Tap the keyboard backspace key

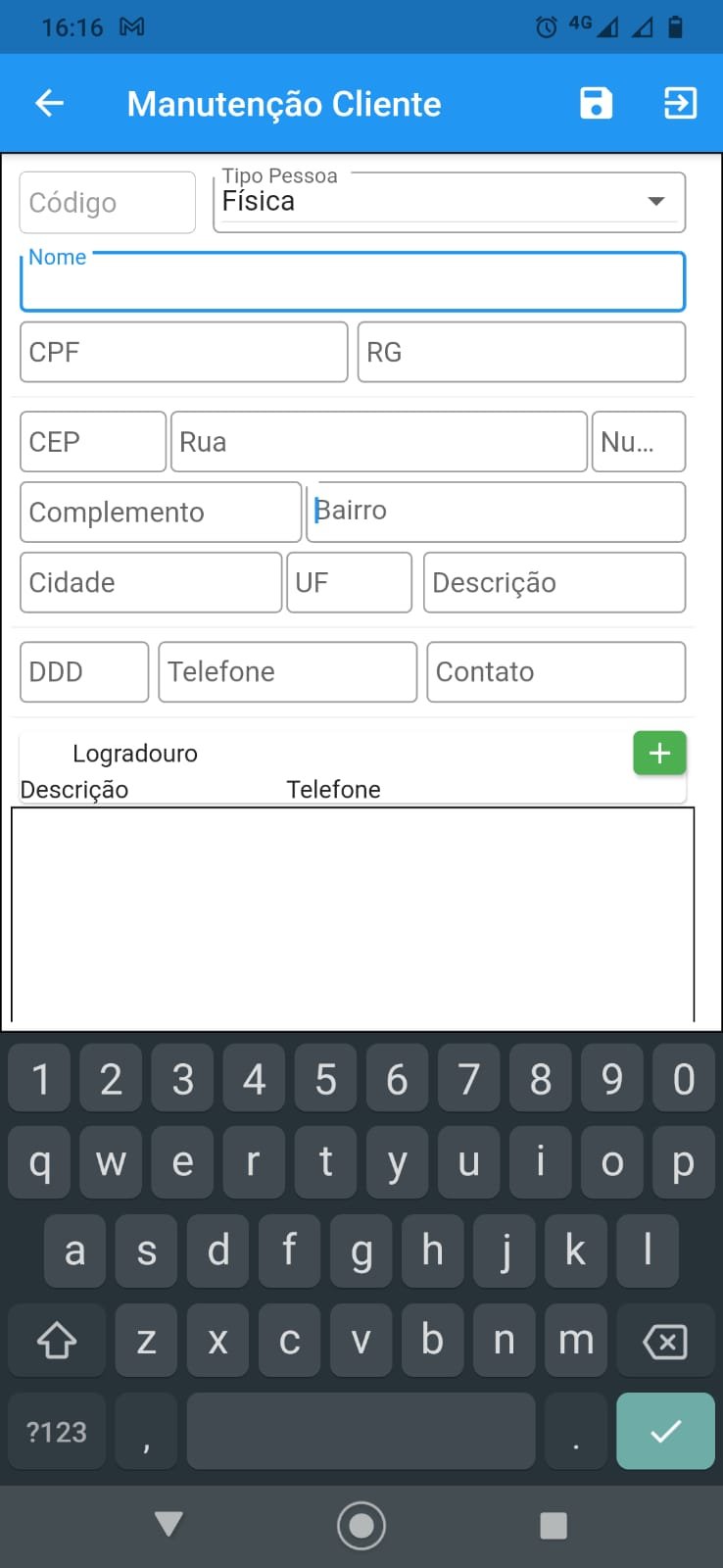click(665, 1341)
